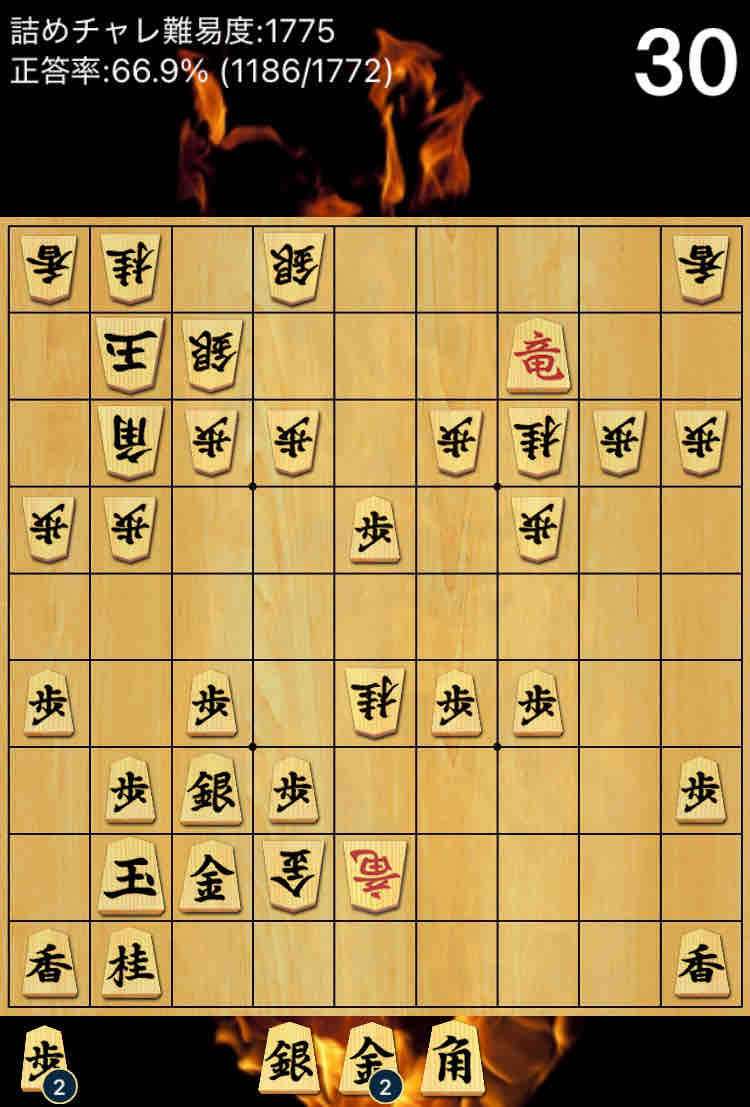Select your gold (金) beside your king
750x1107 pixels.
[212, 876]
